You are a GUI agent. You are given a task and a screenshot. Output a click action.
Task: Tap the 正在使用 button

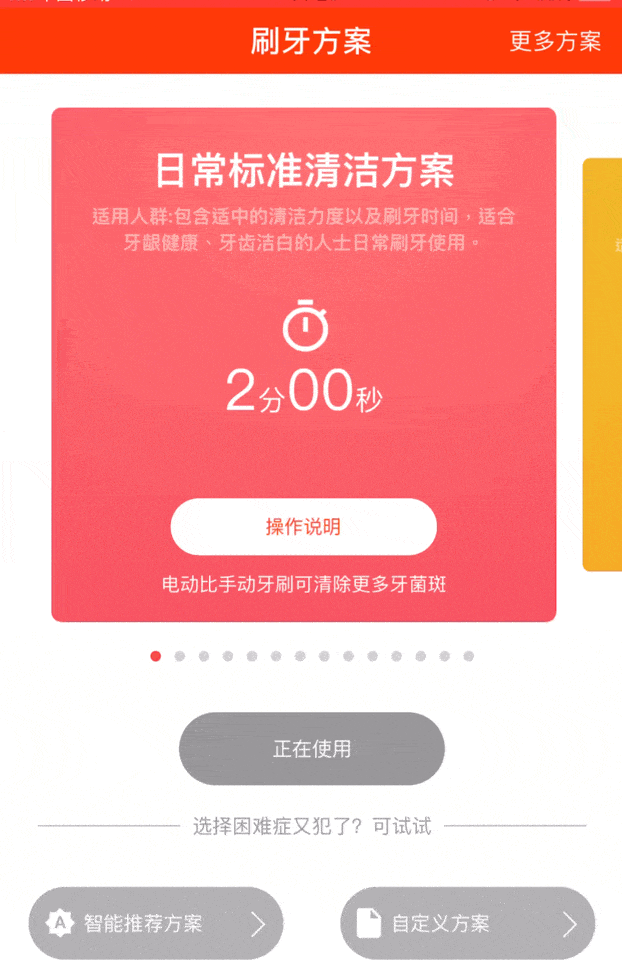pos(311,749)
